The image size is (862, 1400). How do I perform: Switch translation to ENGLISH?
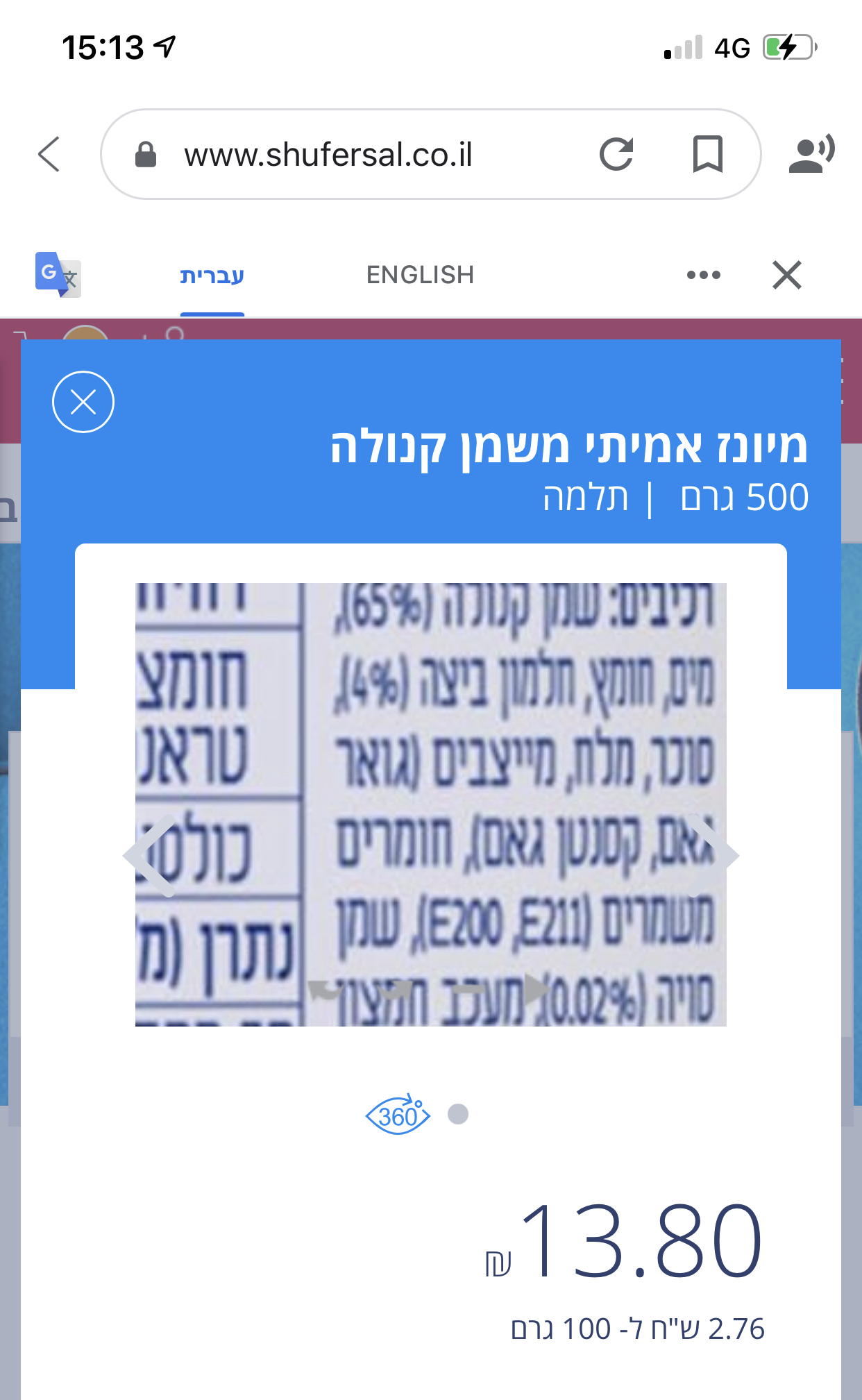tap(420, 276)
